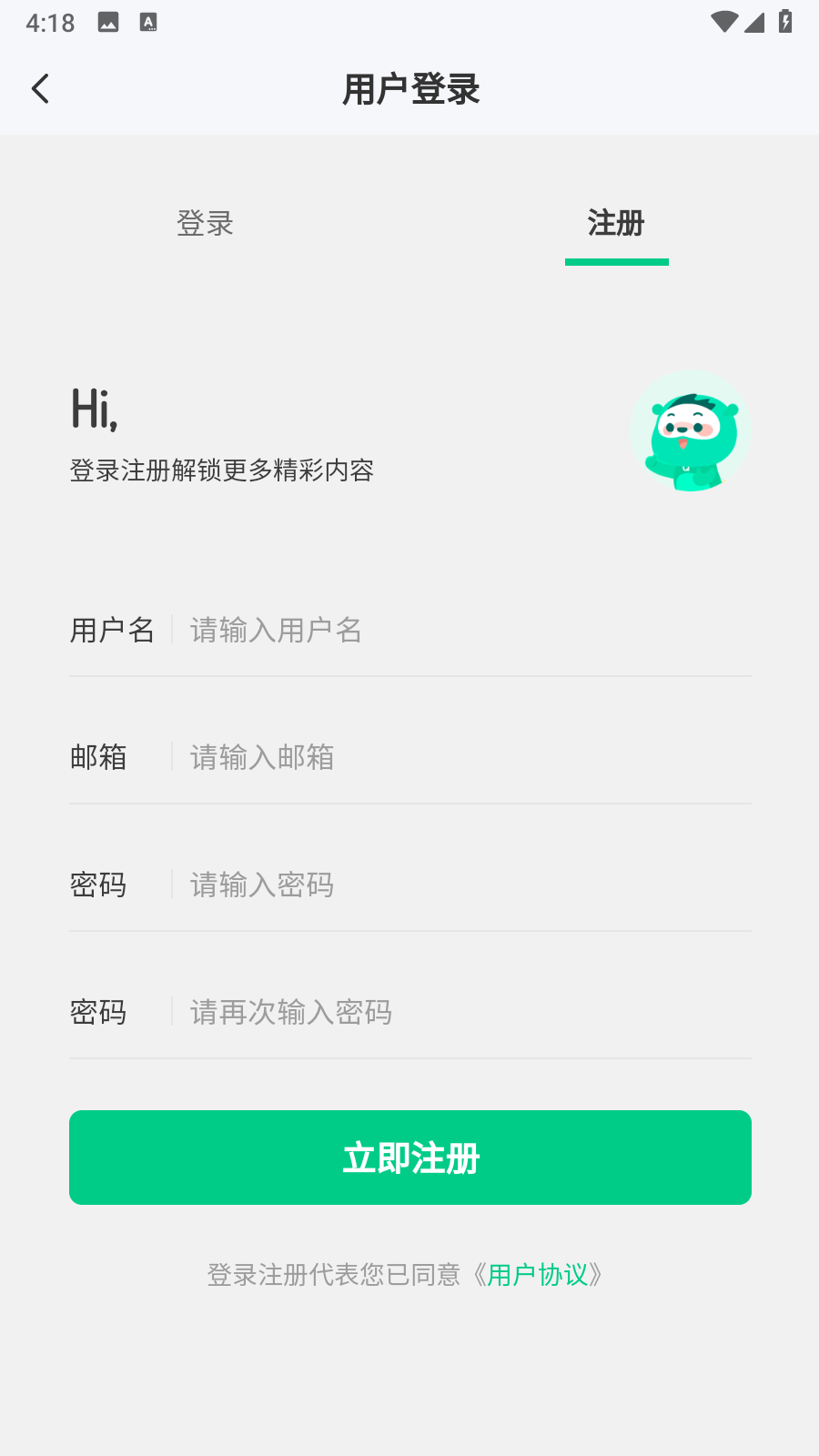Switch to the 登录 tab

(205, 223)
